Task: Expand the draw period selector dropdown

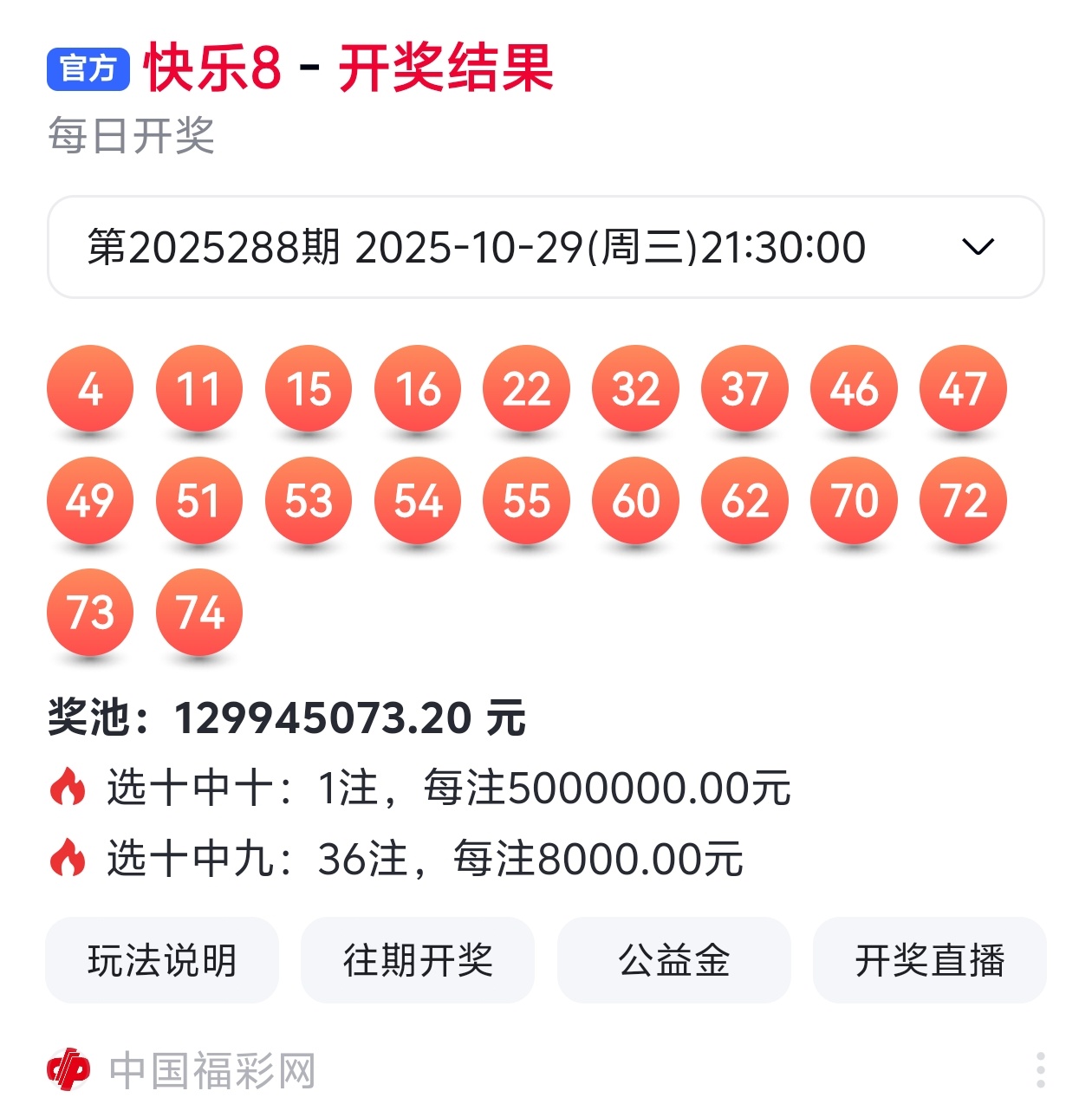Action: tap(978, 247)
